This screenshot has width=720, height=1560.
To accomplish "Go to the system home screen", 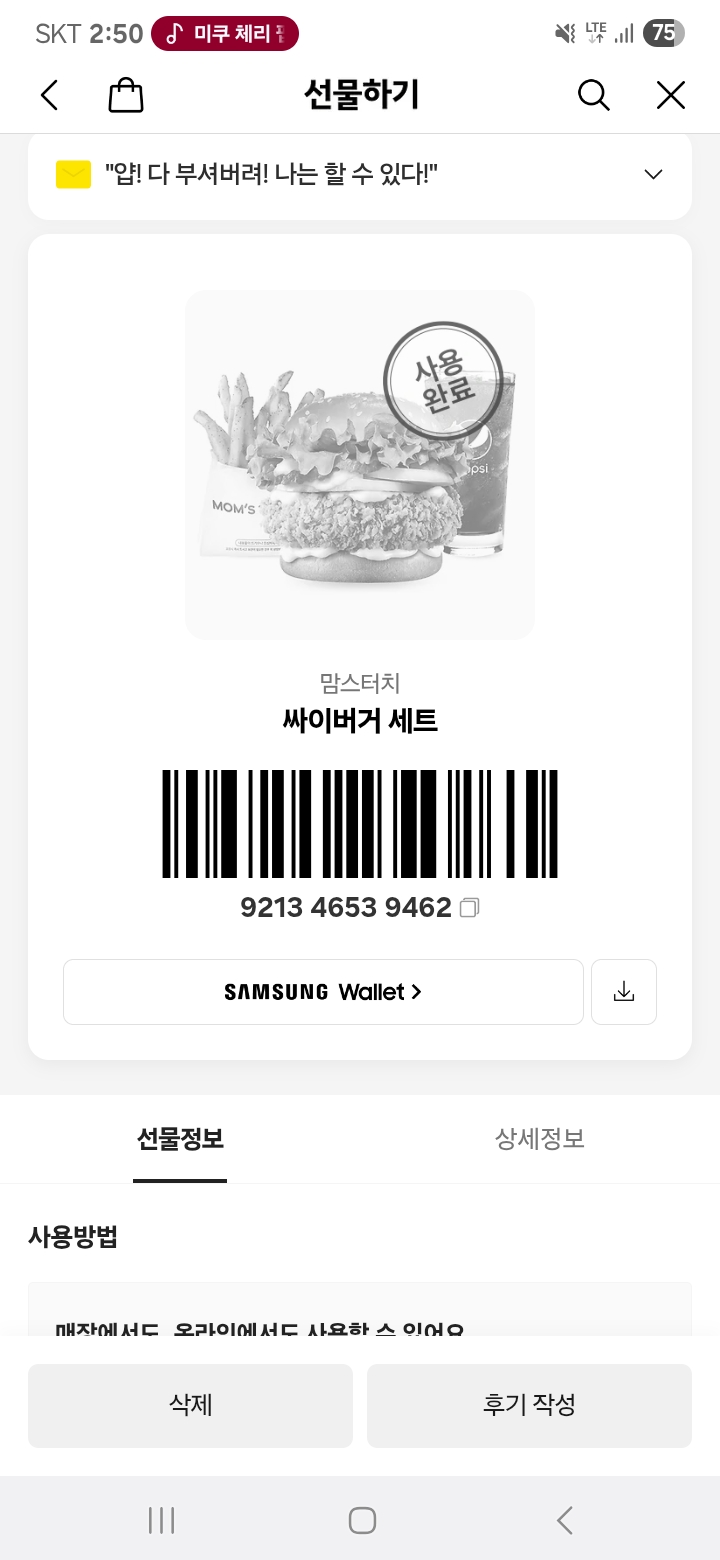I will coord(362,1521).
